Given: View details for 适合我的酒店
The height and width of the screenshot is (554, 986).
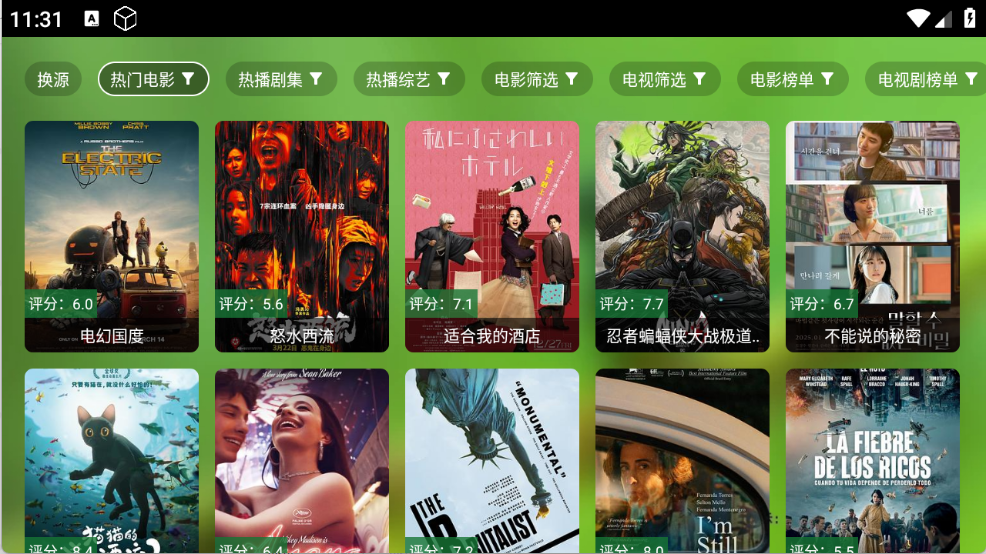Looking at the screenshot, I should [492, 236].
